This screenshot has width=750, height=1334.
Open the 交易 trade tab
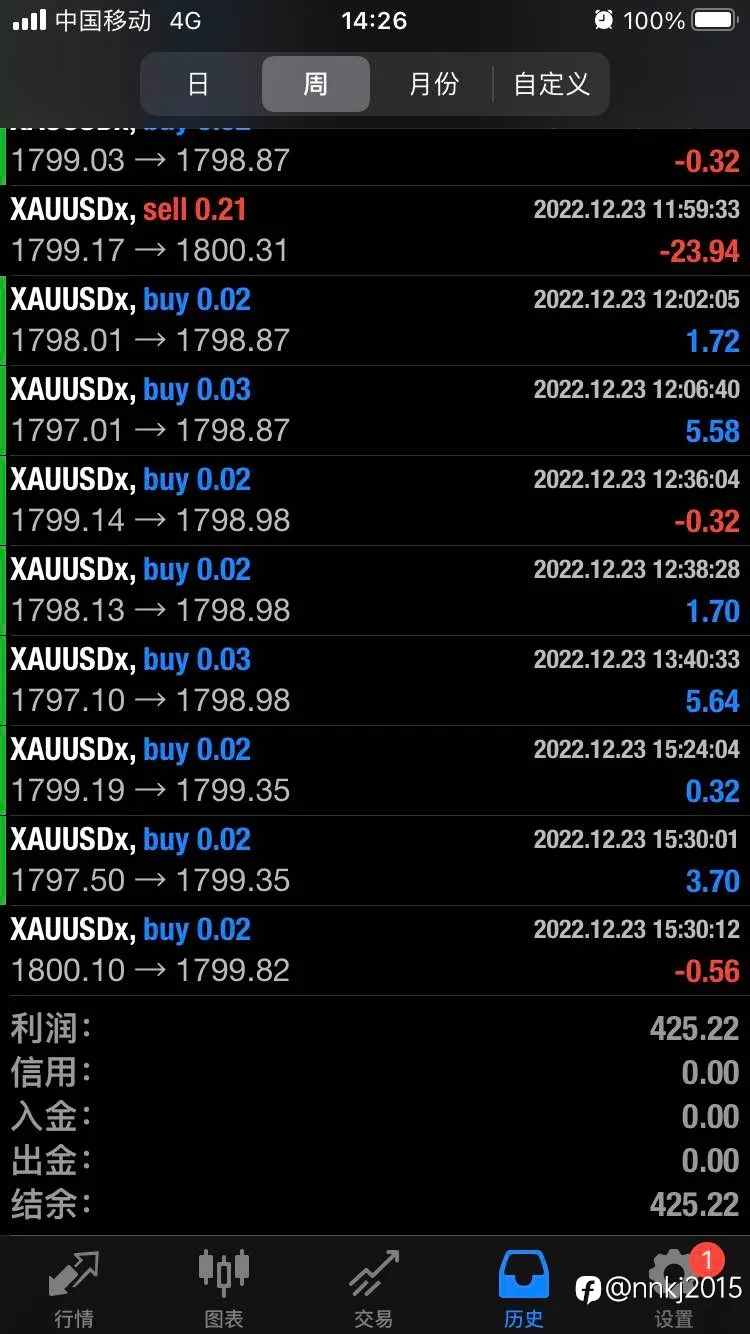[x=374, y=1289]
